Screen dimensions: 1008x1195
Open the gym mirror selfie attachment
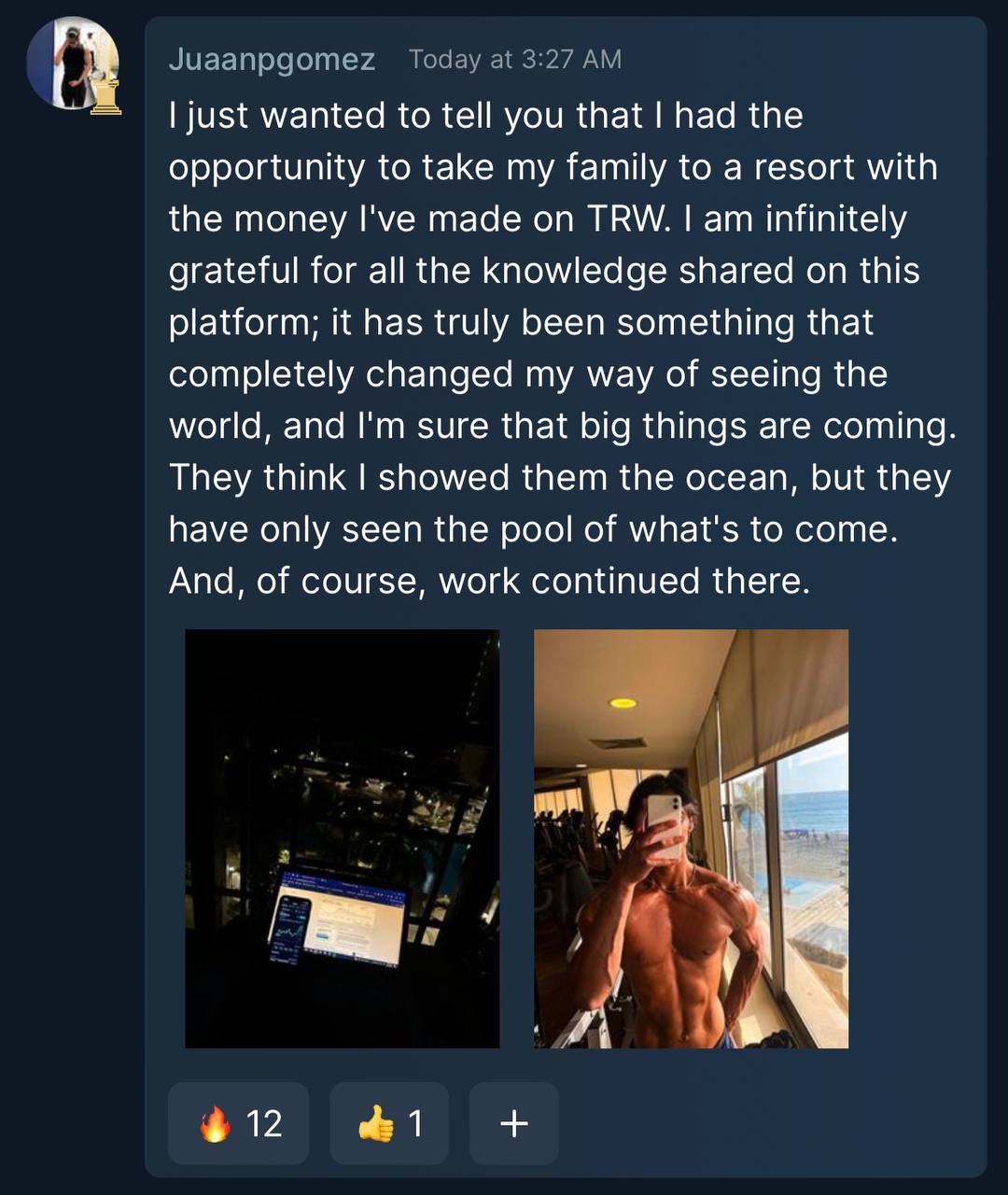pos(691,838)
